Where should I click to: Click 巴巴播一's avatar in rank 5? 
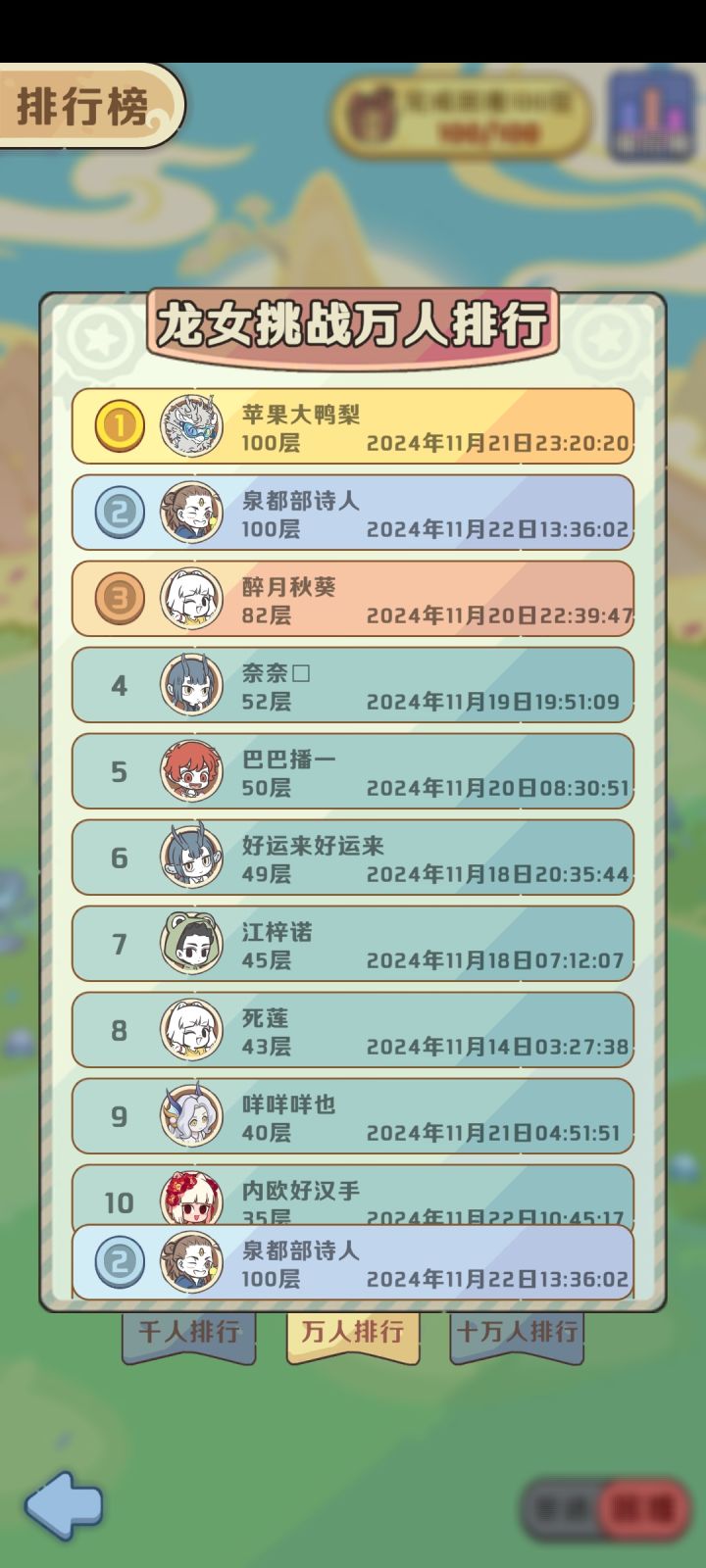click(x=188, y=771)
